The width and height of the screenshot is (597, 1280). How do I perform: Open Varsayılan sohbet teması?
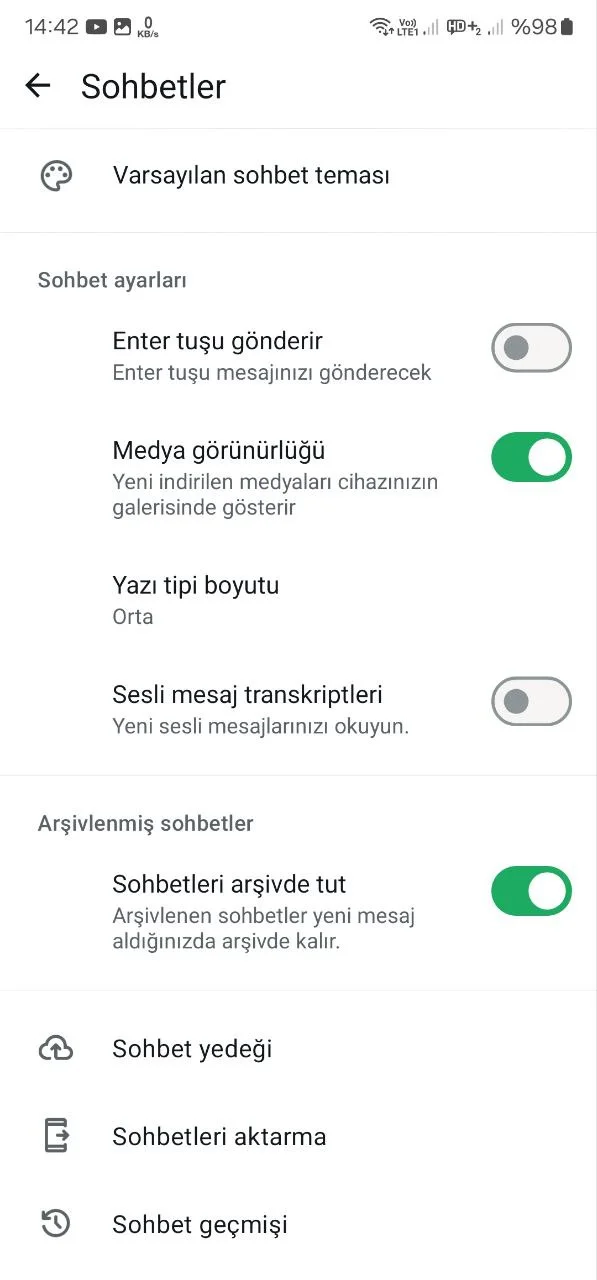(x=298, y=176)
